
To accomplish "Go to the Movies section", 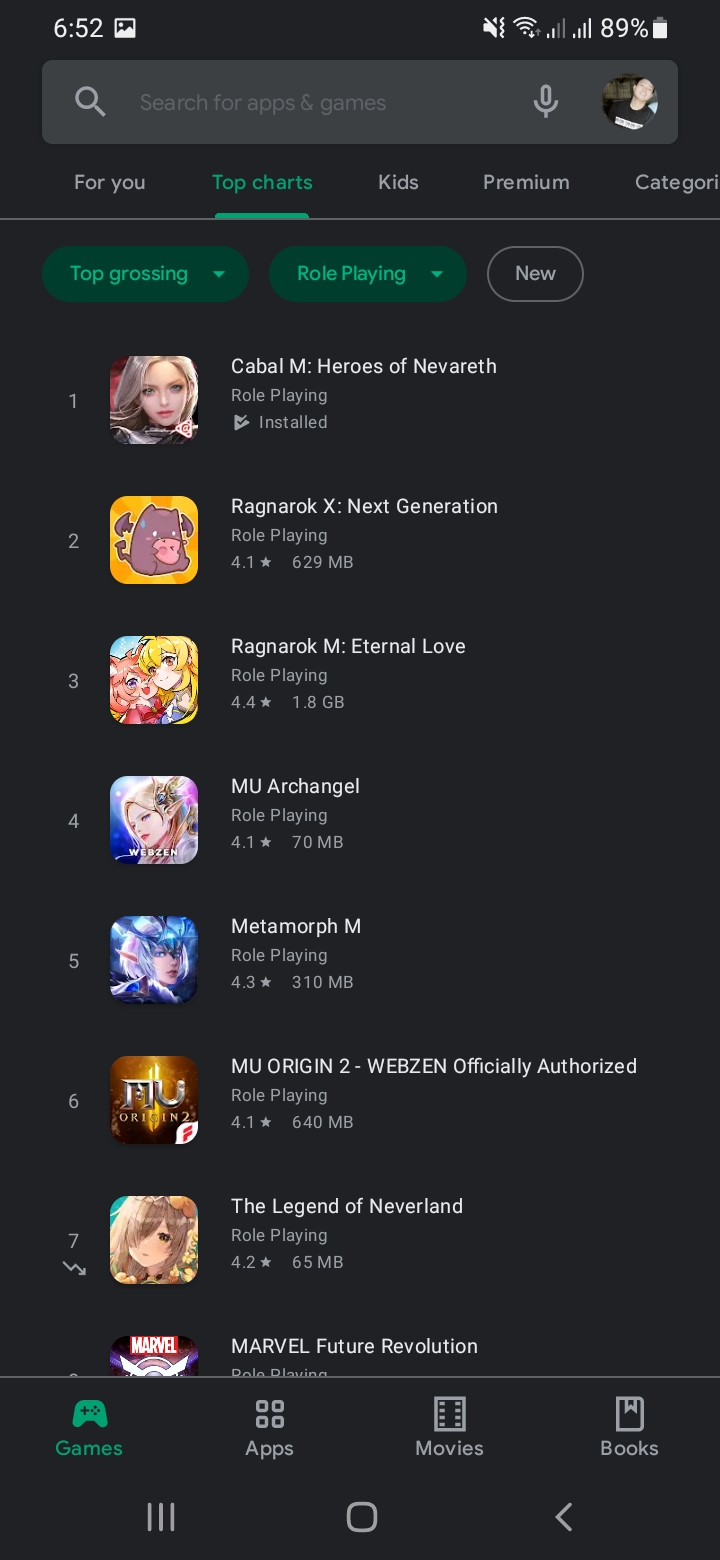I will (449, 1428).
